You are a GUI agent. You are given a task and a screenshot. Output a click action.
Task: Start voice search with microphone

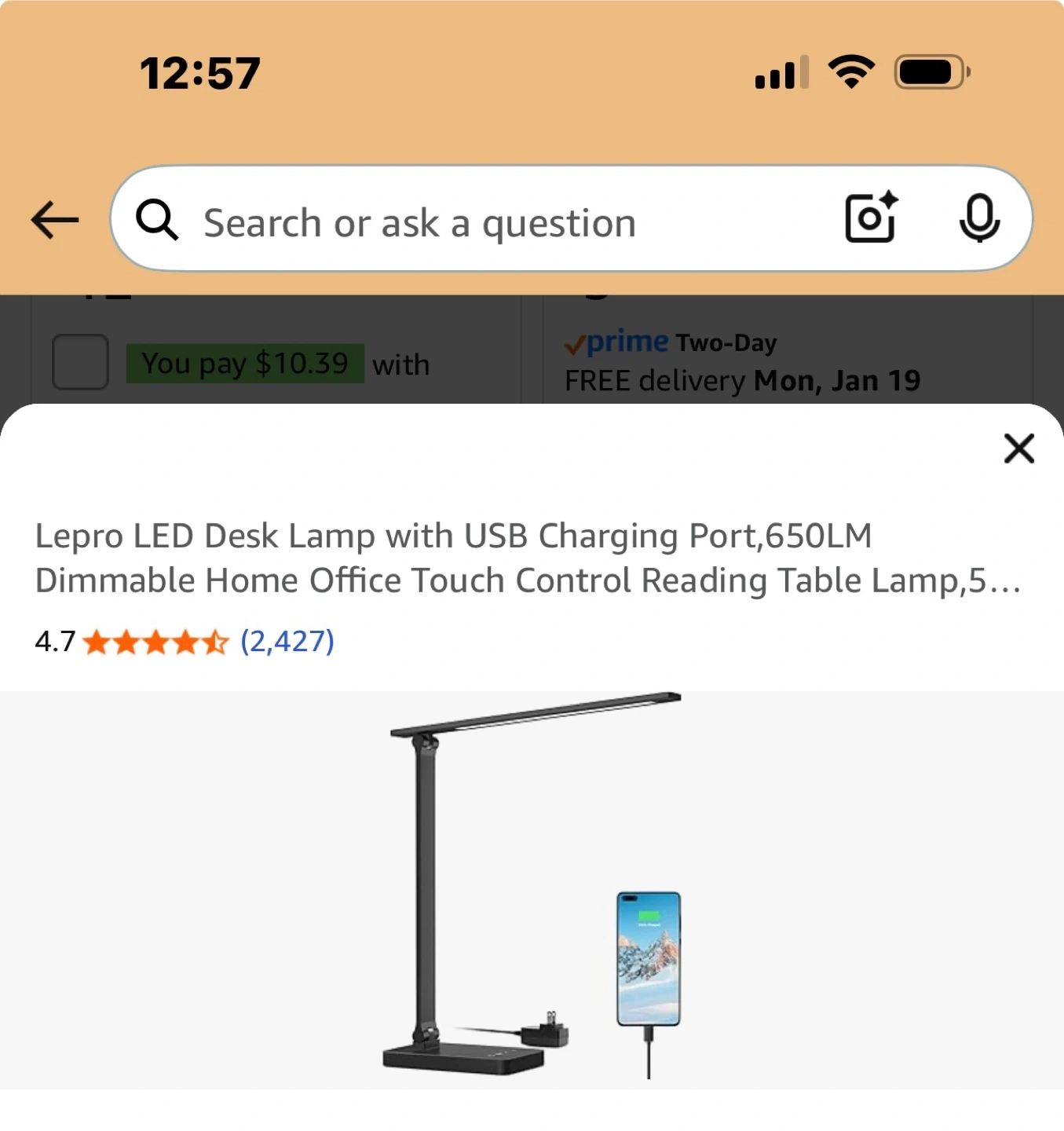tap(979, 218)
